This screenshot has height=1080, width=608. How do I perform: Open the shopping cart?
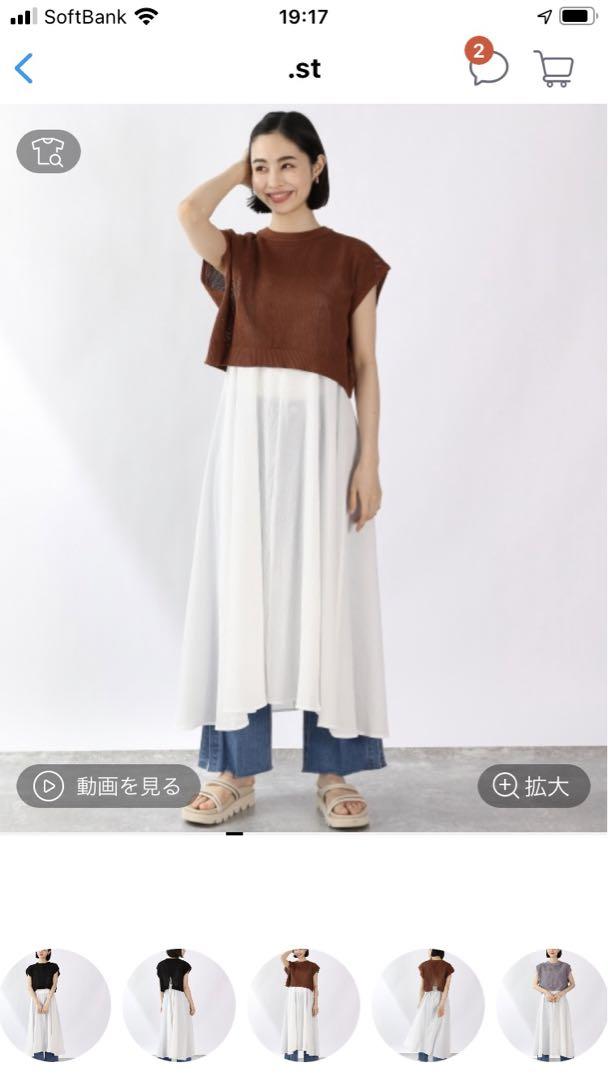tap(554, 68)
